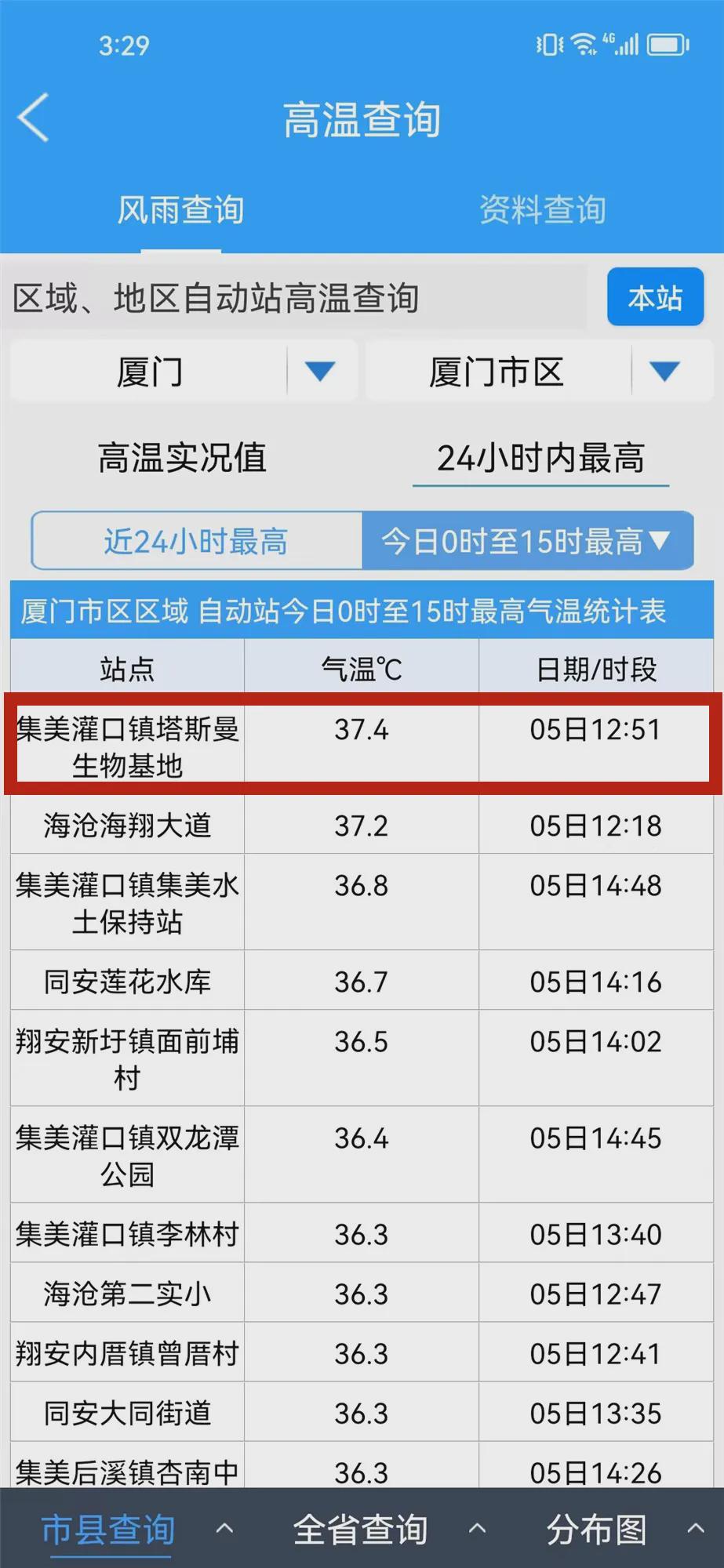Screen dimensions: 724x1568
Task: Open the 分布图 bottom menu
Action: coord(597,1530)
